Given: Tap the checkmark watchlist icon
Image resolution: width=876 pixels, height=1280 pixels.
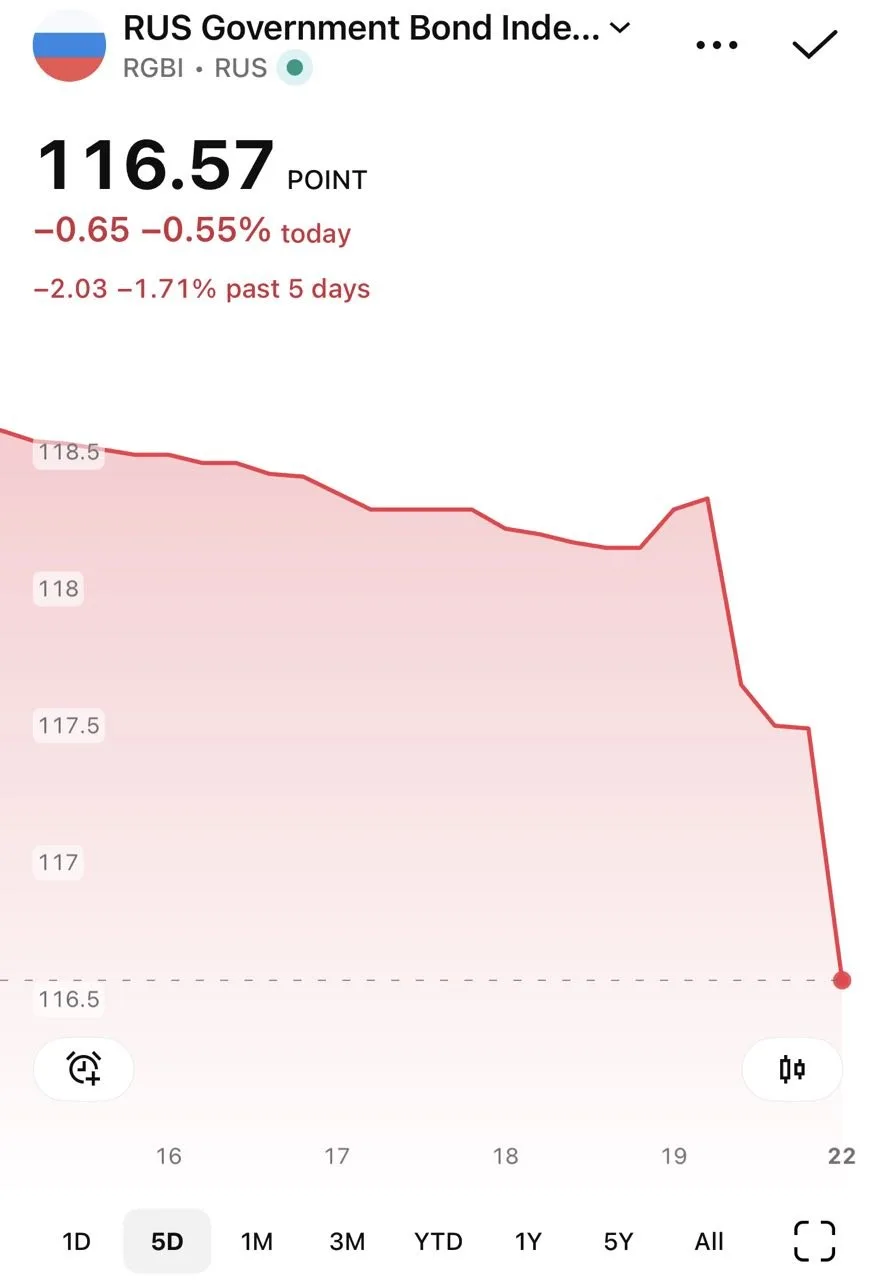Looking at the screenshot, I should [x=814, y=45].
